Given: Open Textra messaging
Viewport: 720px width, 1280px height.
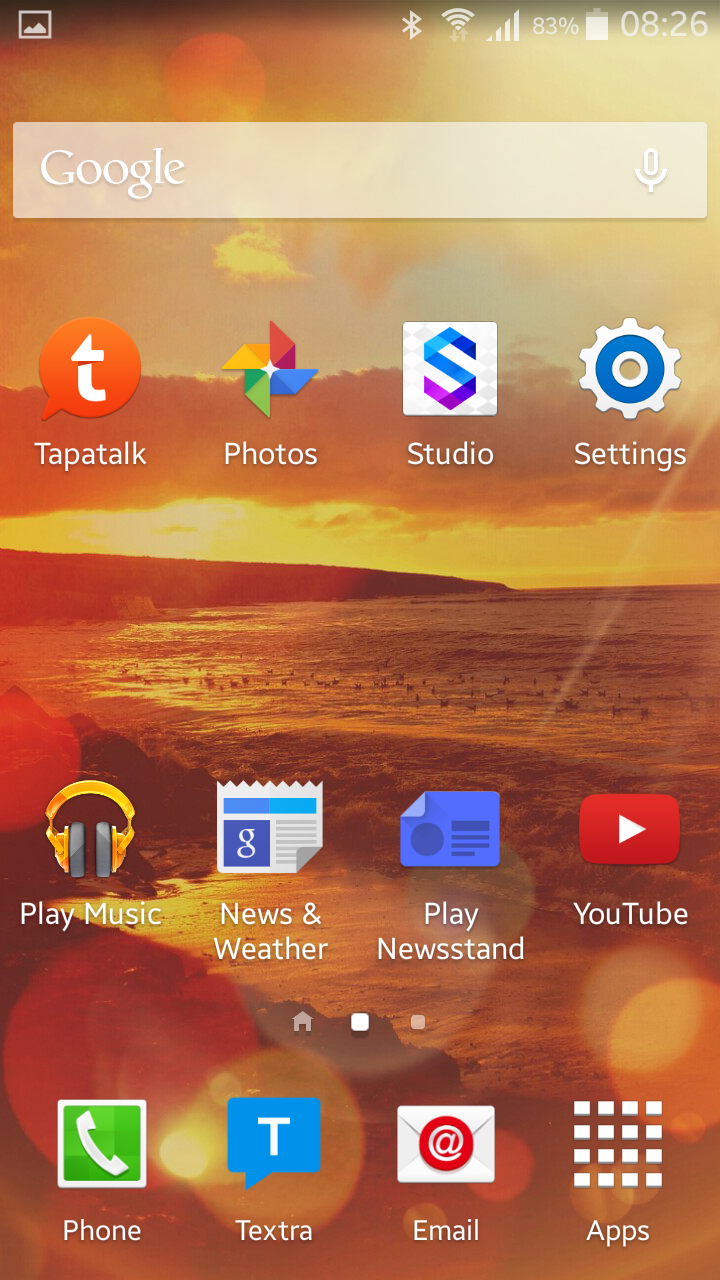Looking at the screenshot, I should (x=274, y=1170).
